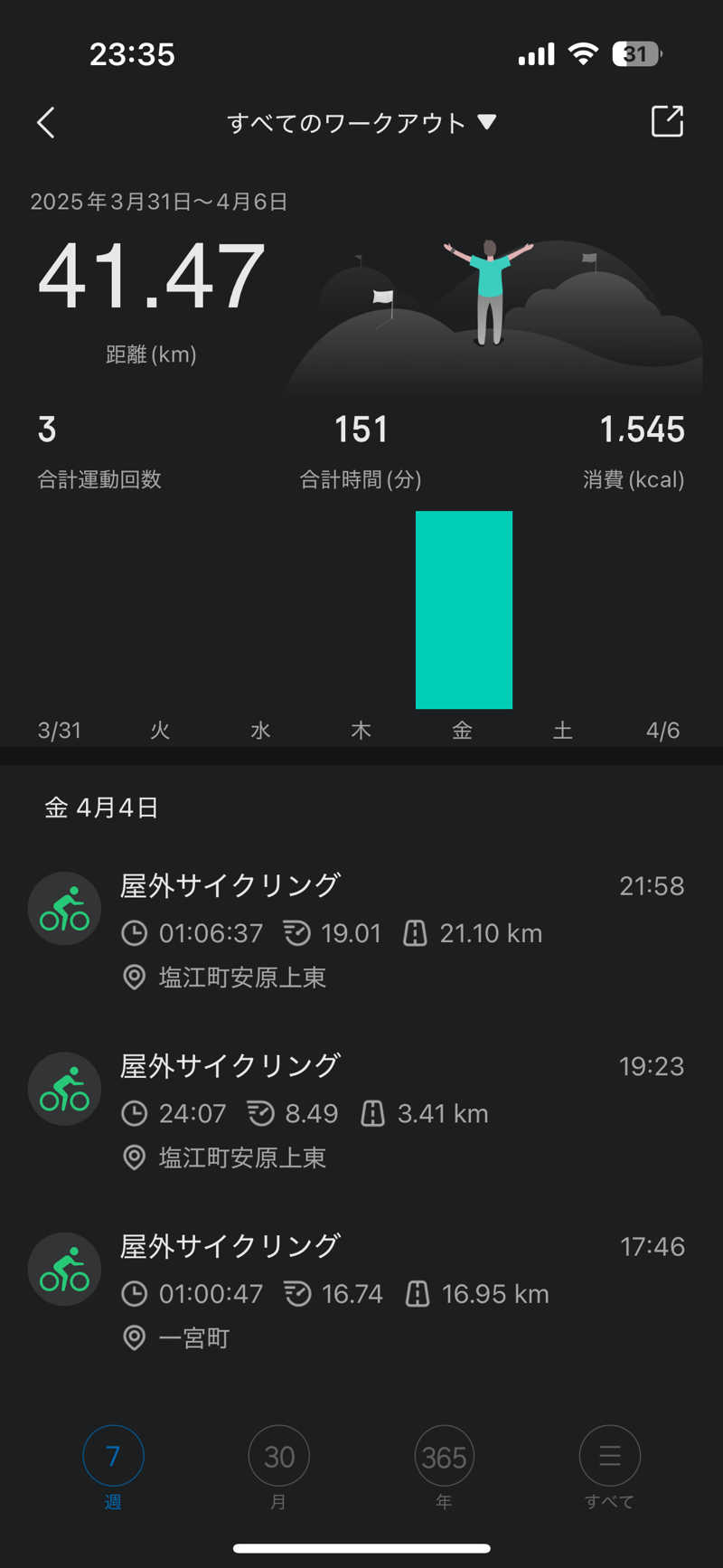Switch to the 年 yearly view

point(444,1467)
